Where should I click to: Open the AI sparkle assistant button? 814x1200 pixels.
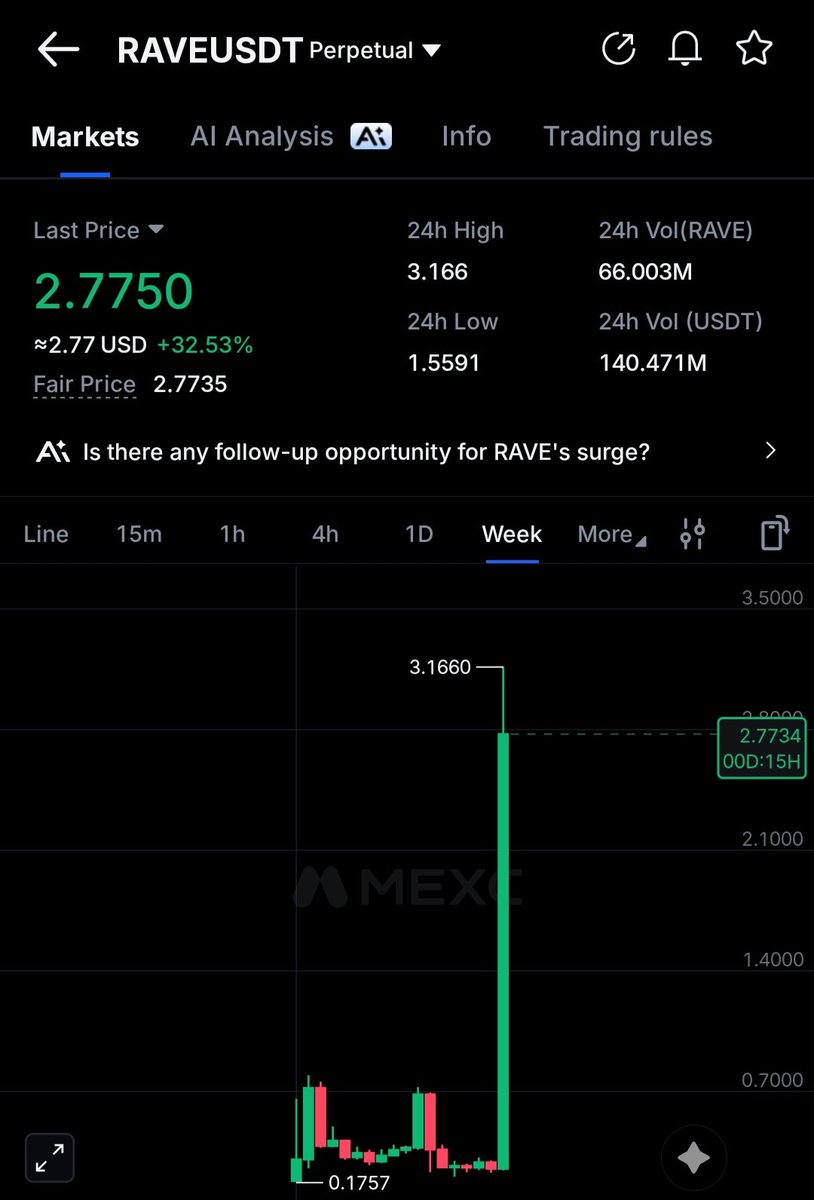tap(694, 1158)
